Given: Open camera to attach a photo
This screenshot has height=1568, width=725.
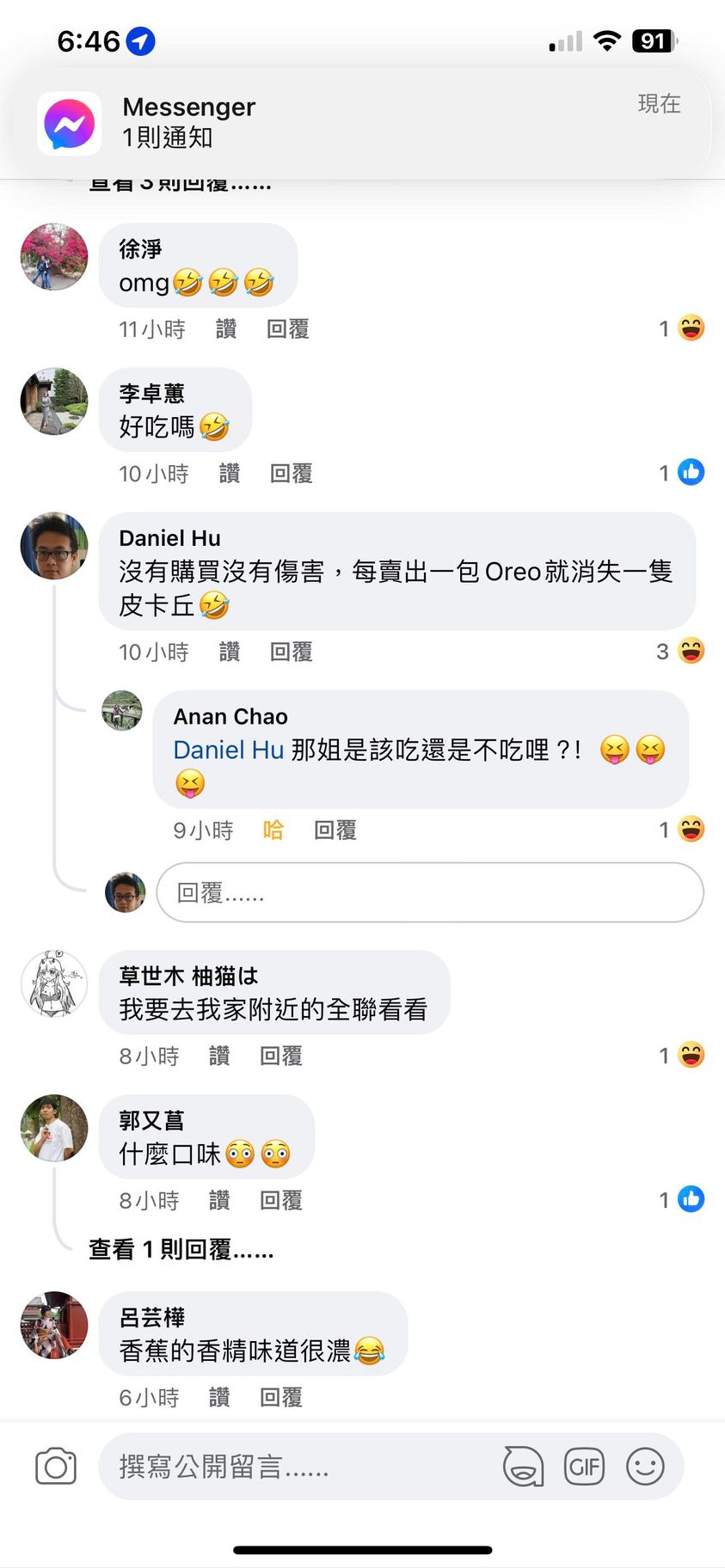Looking at the screenshot, I should (56, 1467).
